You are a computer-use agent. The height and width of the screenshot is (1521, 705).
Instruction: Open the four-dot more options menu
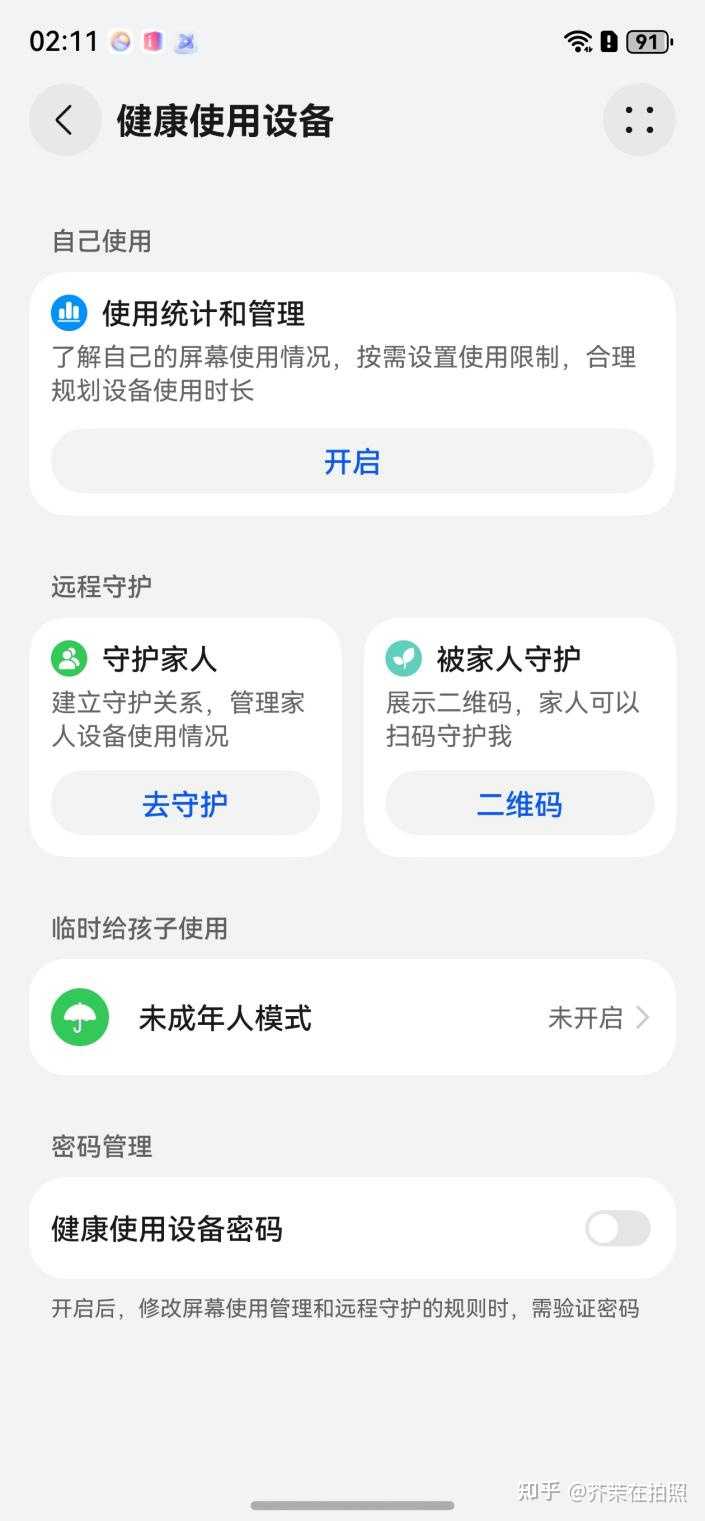[639, 121]
